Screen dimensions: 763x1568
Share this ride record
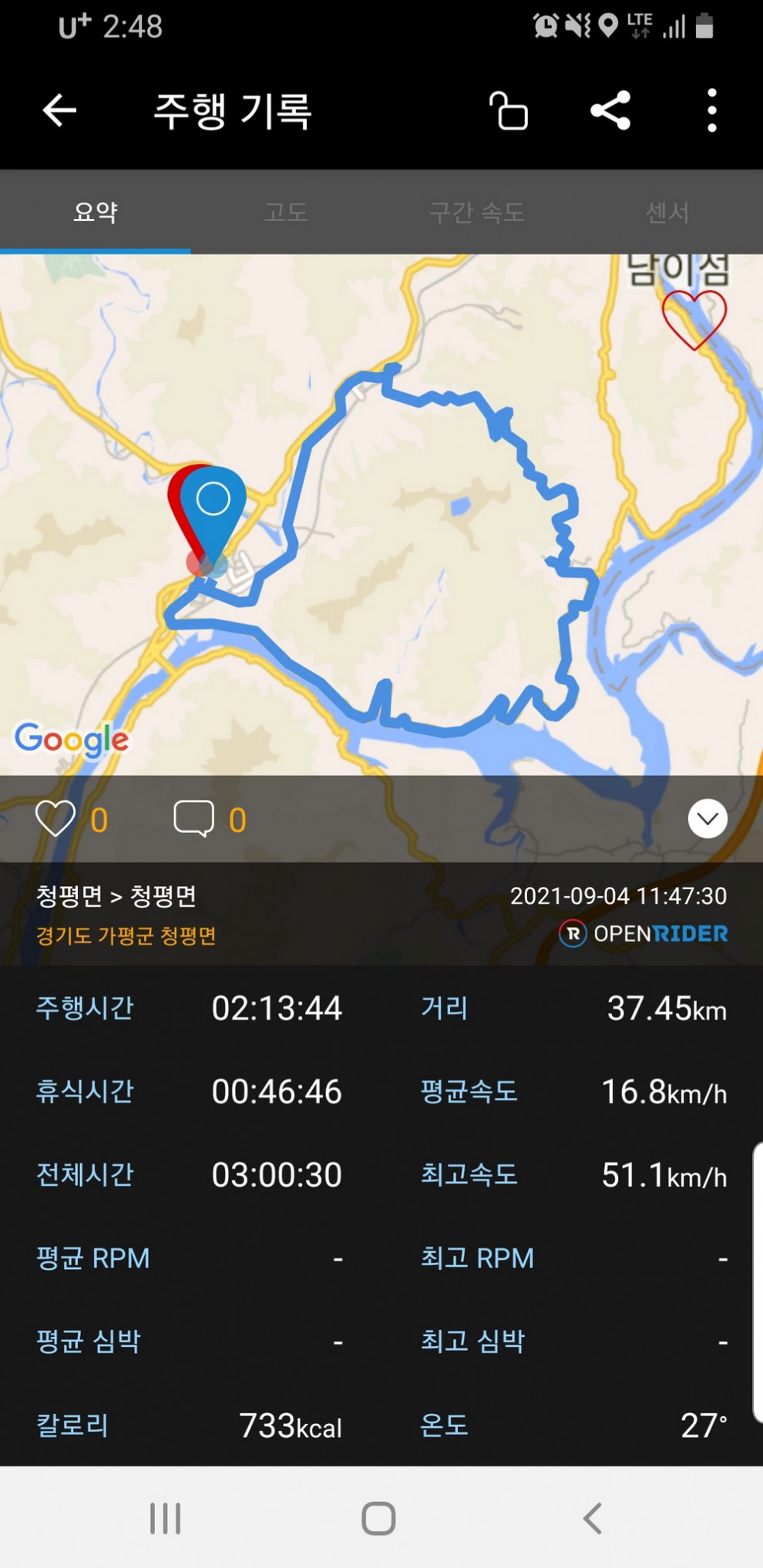click(610, 110)
